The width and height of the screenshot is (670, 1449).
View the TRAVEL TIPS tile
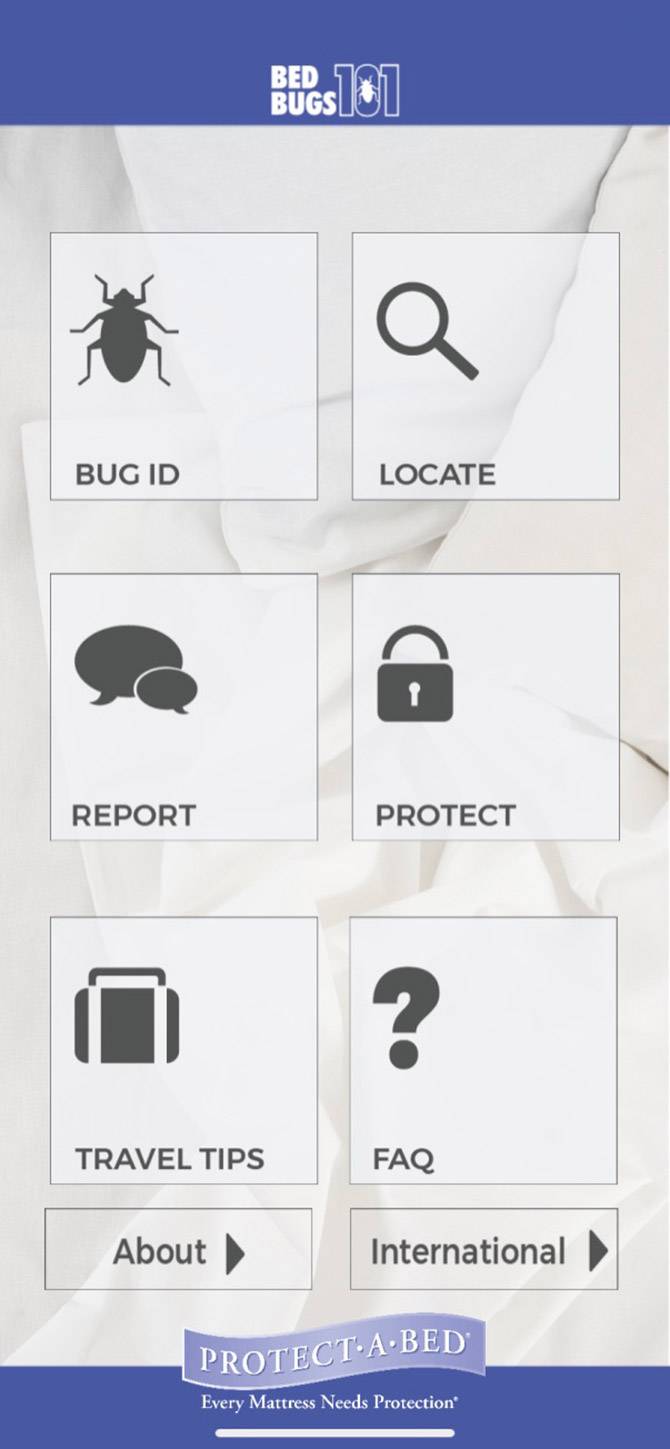coord(184,1050)
